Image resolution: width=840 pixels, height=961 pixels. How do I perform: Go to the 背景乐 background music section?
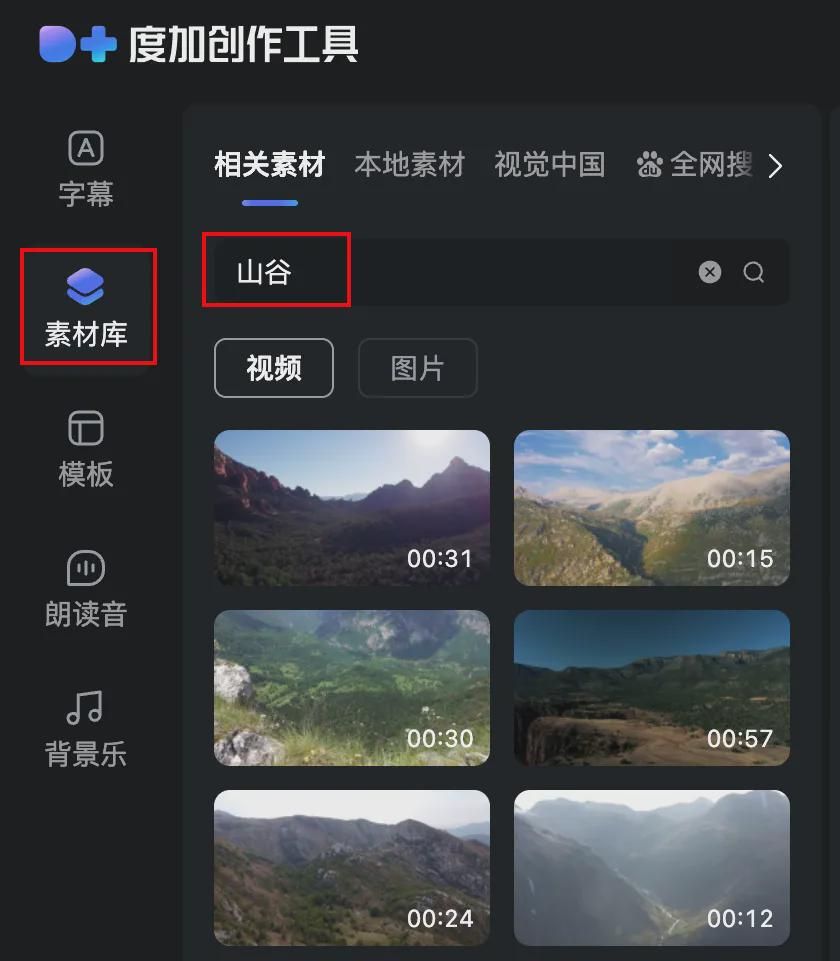(x=86, y=728)
